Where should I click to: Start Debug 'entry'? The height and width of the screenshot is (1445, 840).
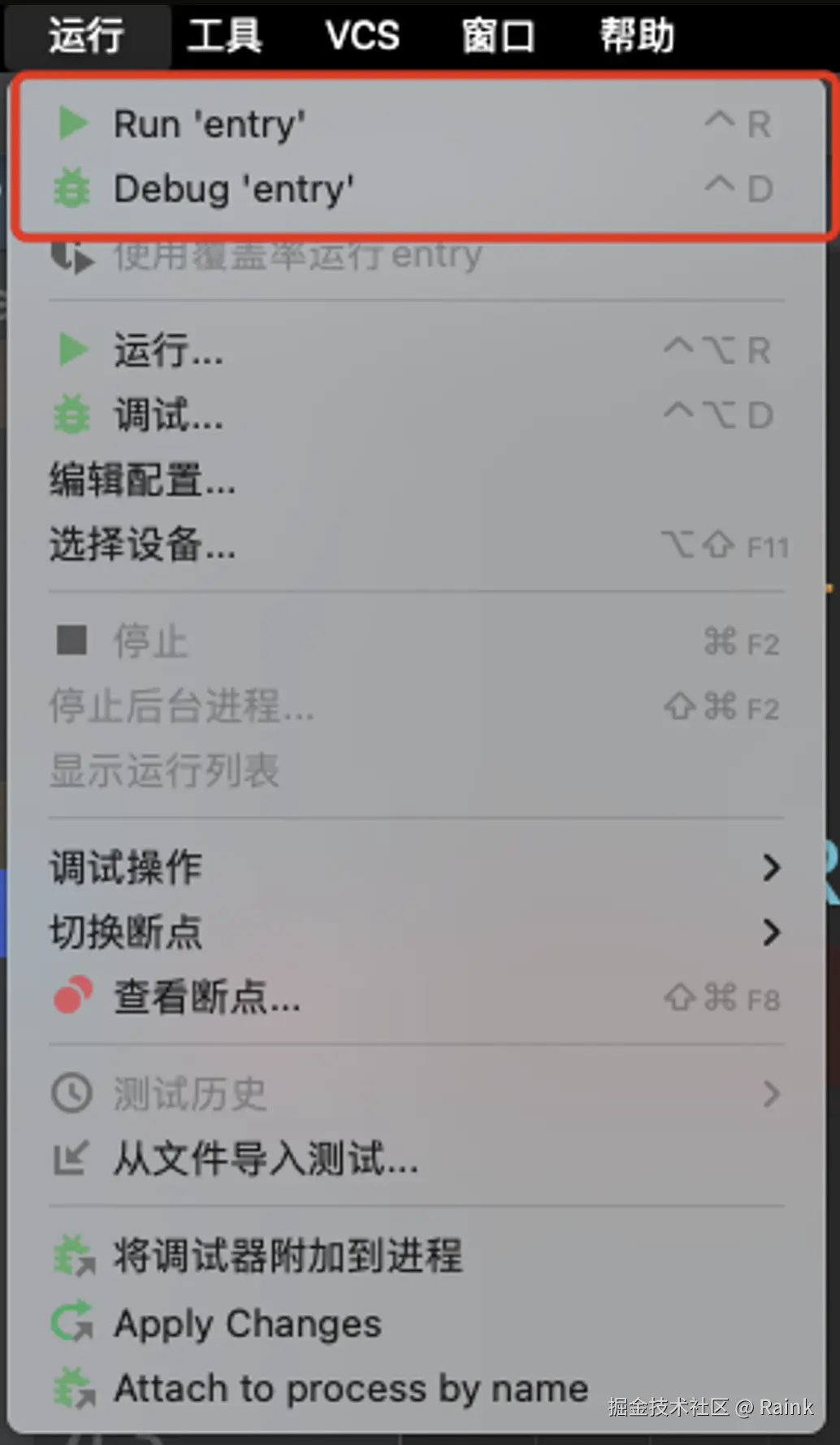pyautogui.click(x=234, y=189)
